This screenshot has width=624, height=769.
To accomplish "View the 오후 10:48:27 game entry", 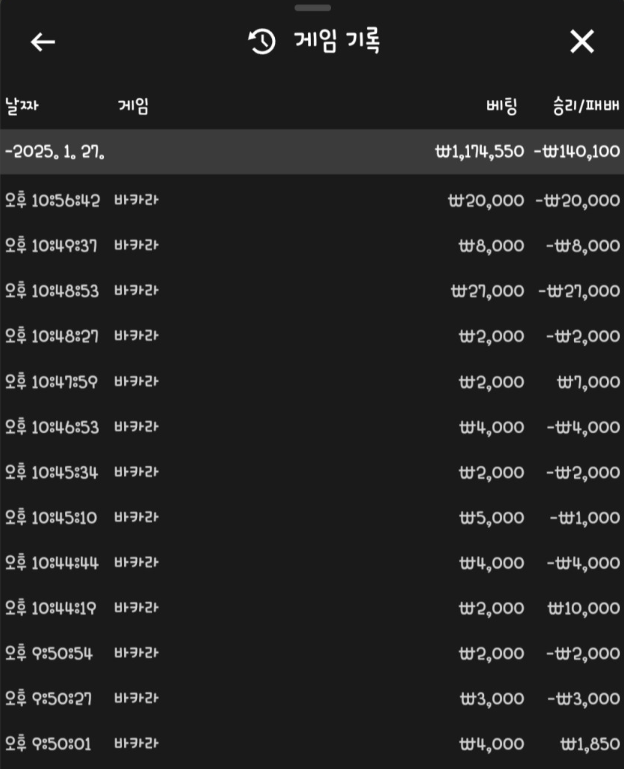I will pos(312,336).
